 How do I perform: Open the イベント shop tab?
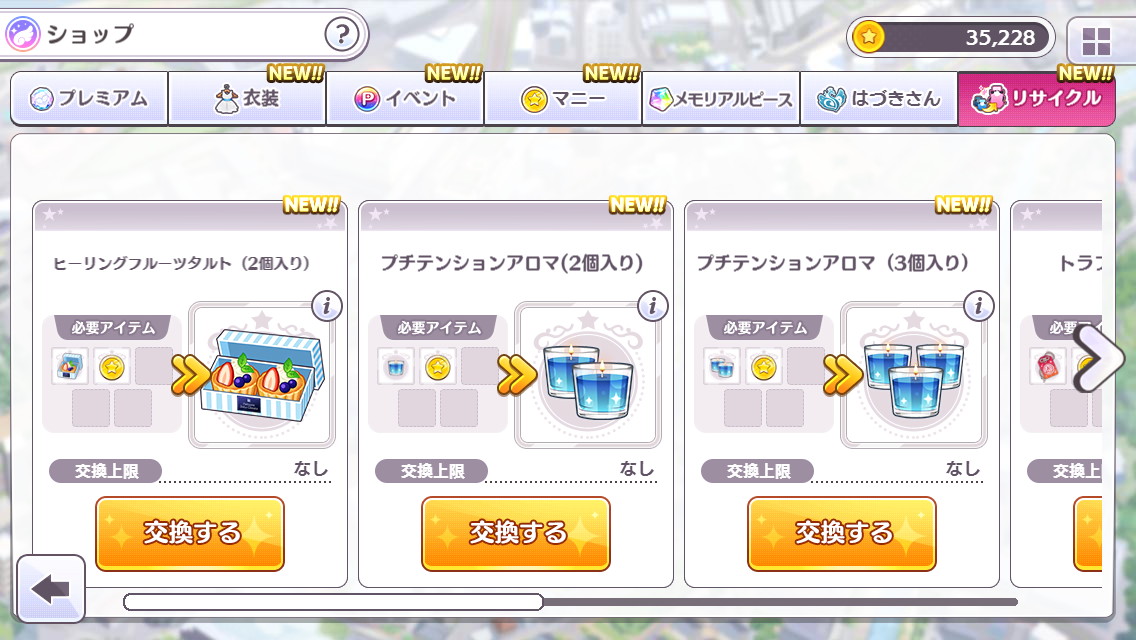pos(405,99)
